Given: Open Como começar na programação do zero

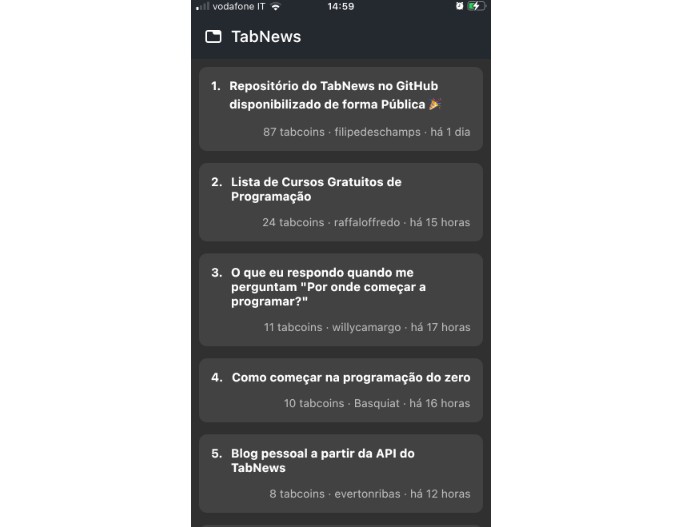Looking at the screenshot, I should point(350,378).
